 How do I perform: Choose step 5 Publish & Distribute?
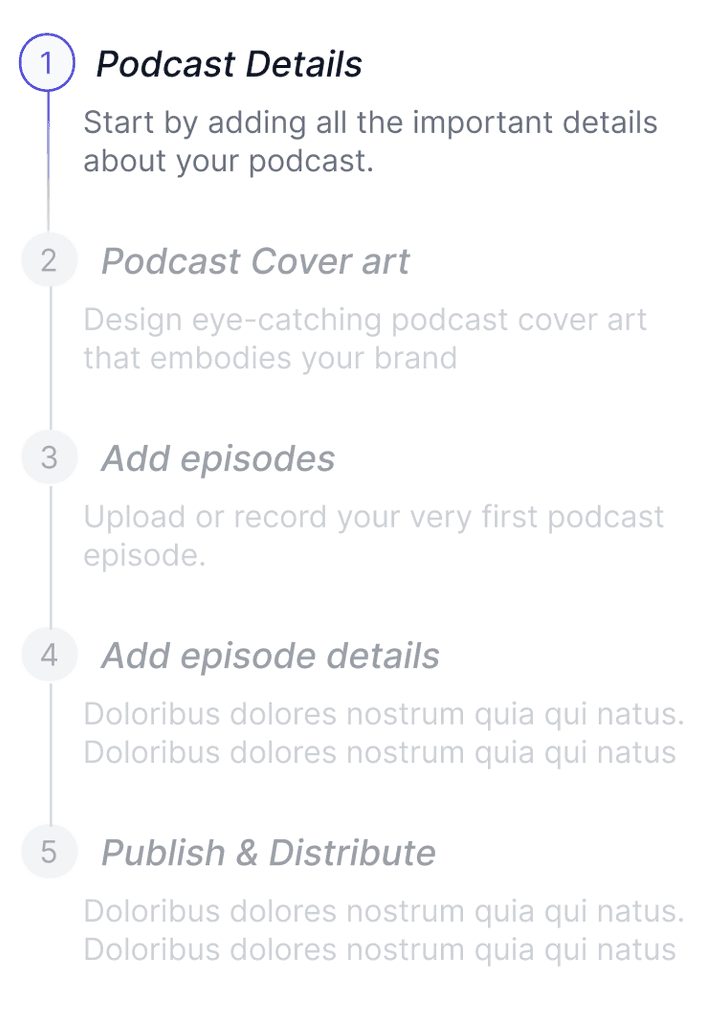coord(268,853)
